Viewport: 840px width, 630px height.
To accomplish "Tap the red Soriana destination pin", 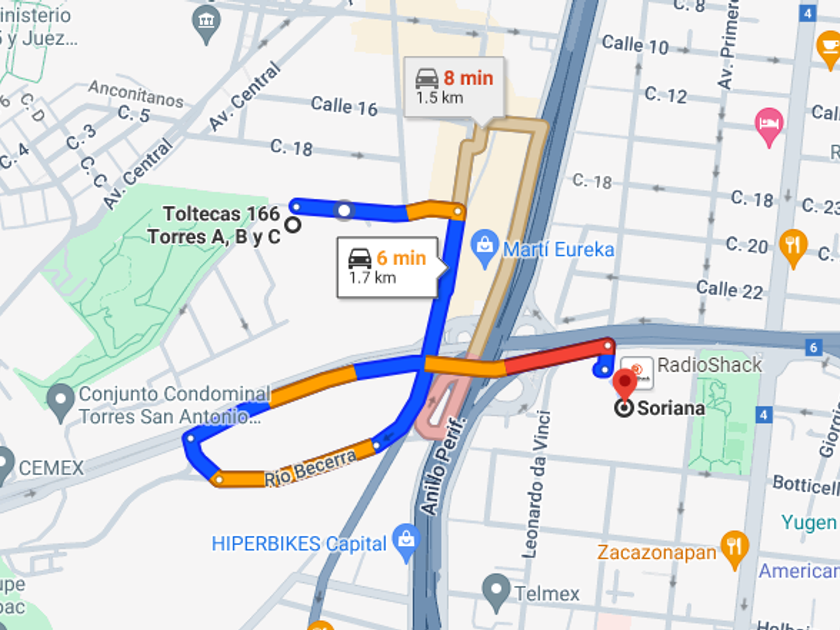I will pos(624,385).
